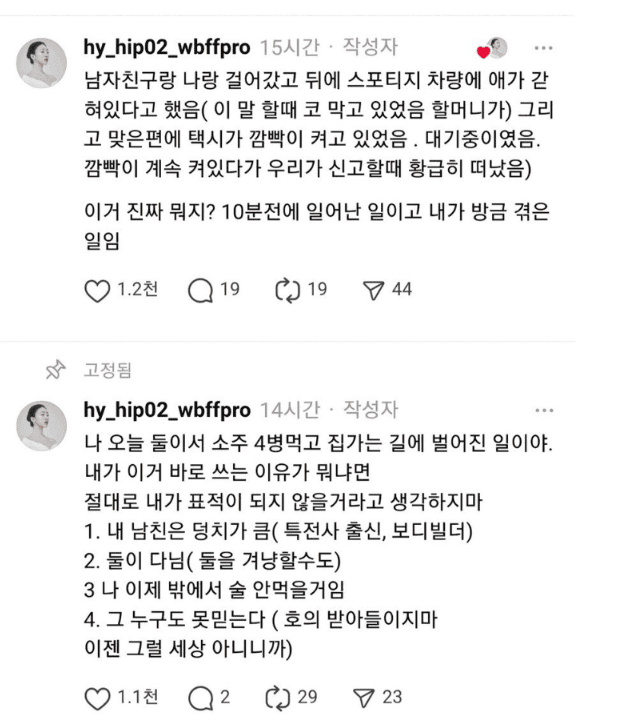Open hy_hip02_wbffpro username on the 14시간 post

pos(167,410)
